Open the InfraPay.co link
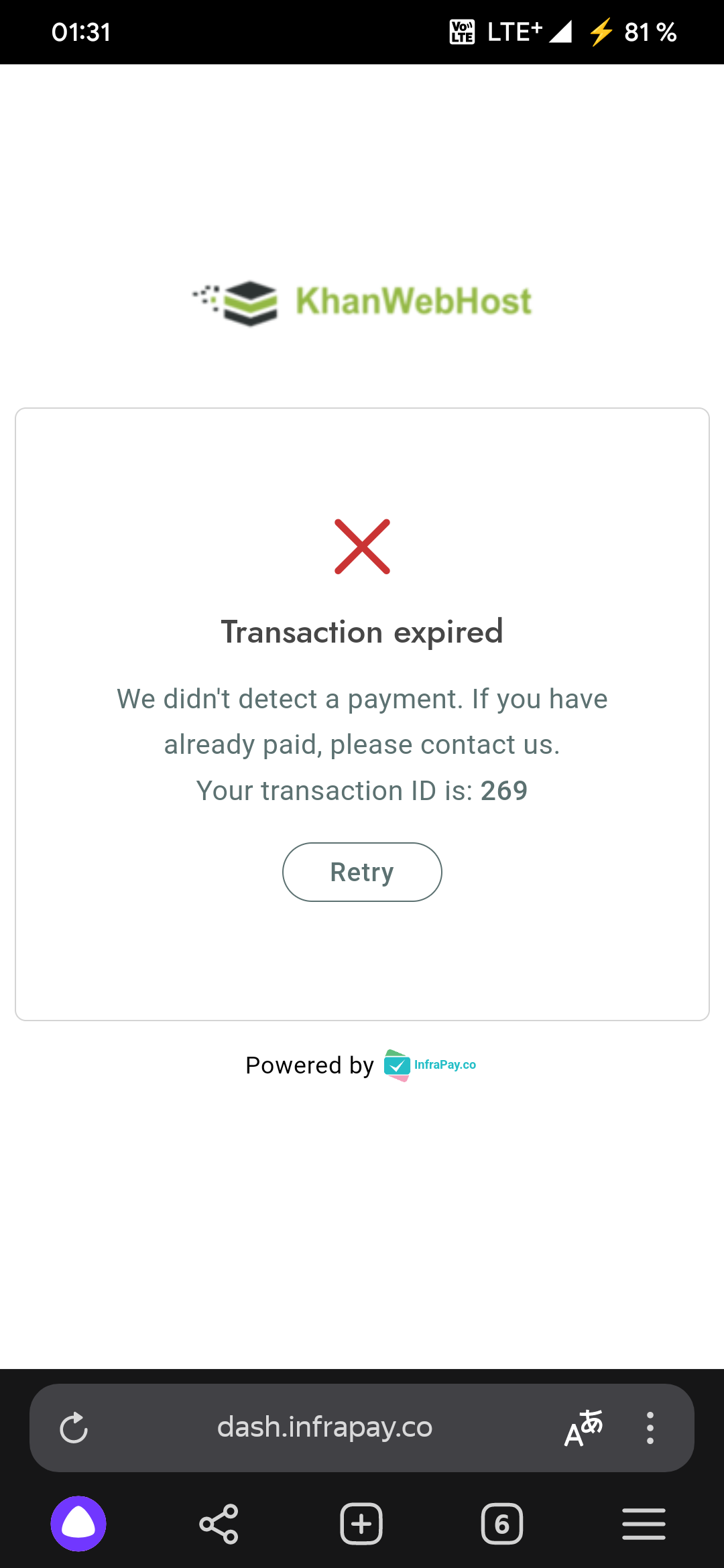The height and width of the screenshot is (1568, 724). tap(430, 1065)
